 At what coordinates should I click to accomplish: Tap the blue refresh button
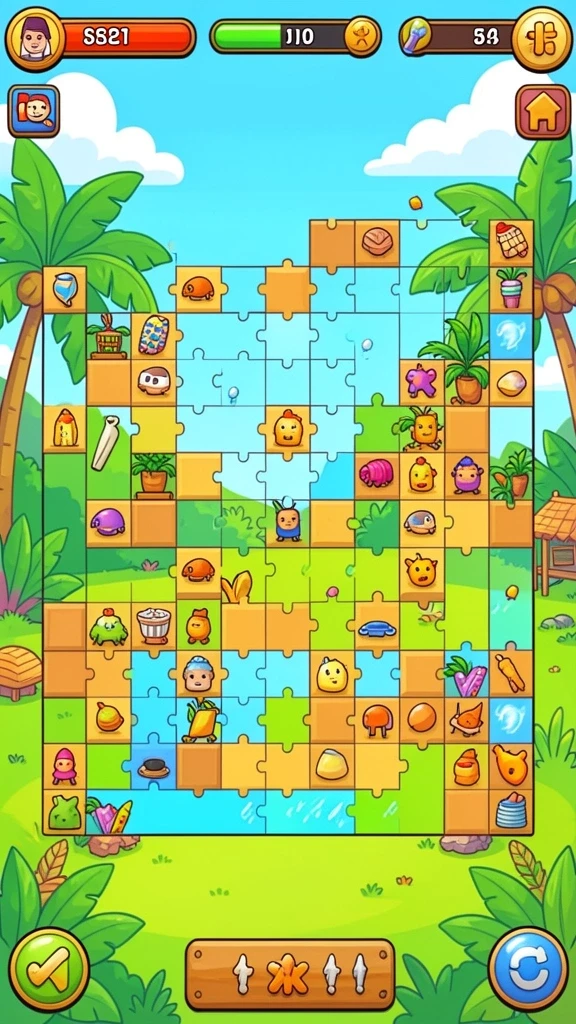click(x=528, y=968)
